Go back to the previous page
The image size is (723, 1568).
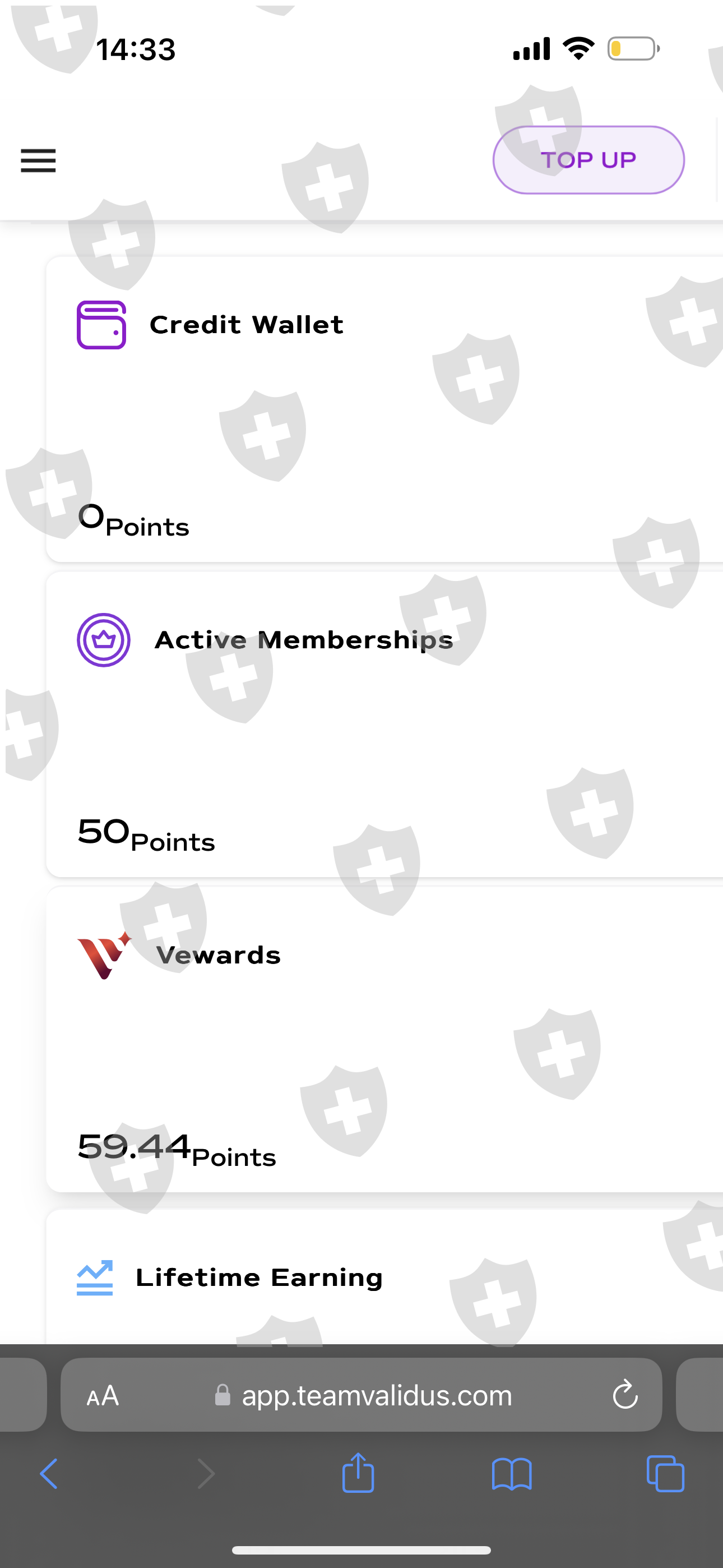[49, 1474]
